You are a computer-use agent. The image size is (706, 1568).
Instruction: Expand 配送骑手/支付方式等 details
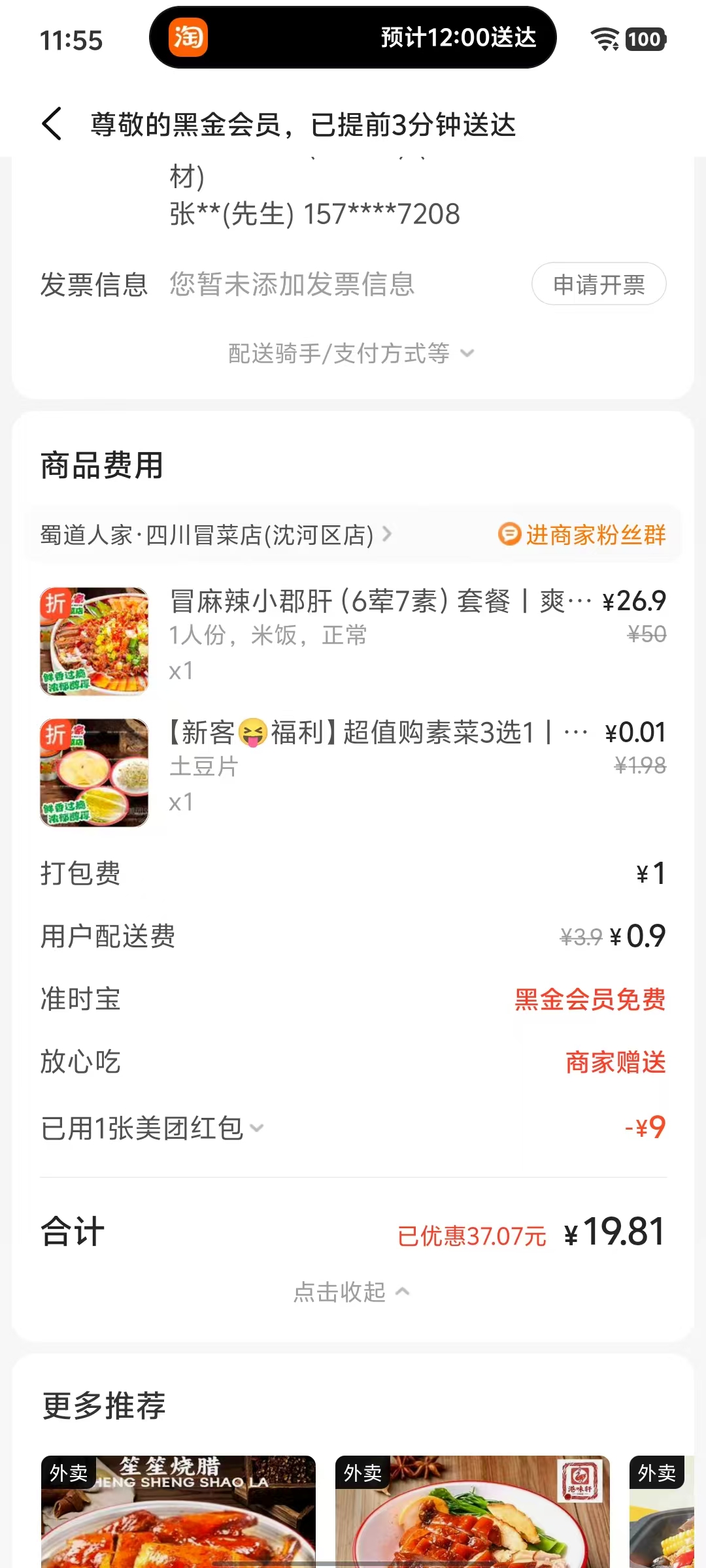tap(351, 353)
